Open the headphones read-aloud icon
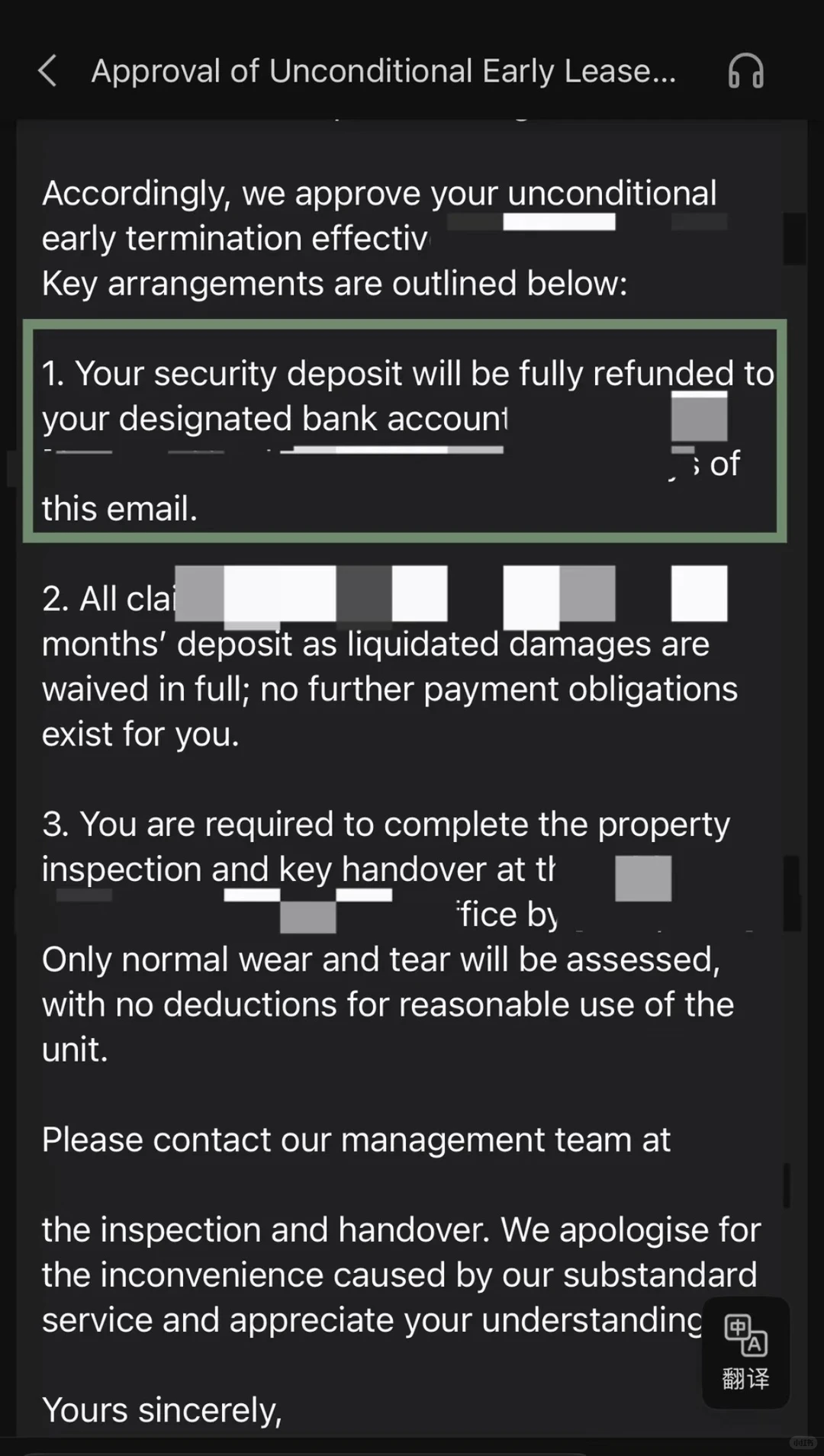824x1456 pixels. pos(745,71)
